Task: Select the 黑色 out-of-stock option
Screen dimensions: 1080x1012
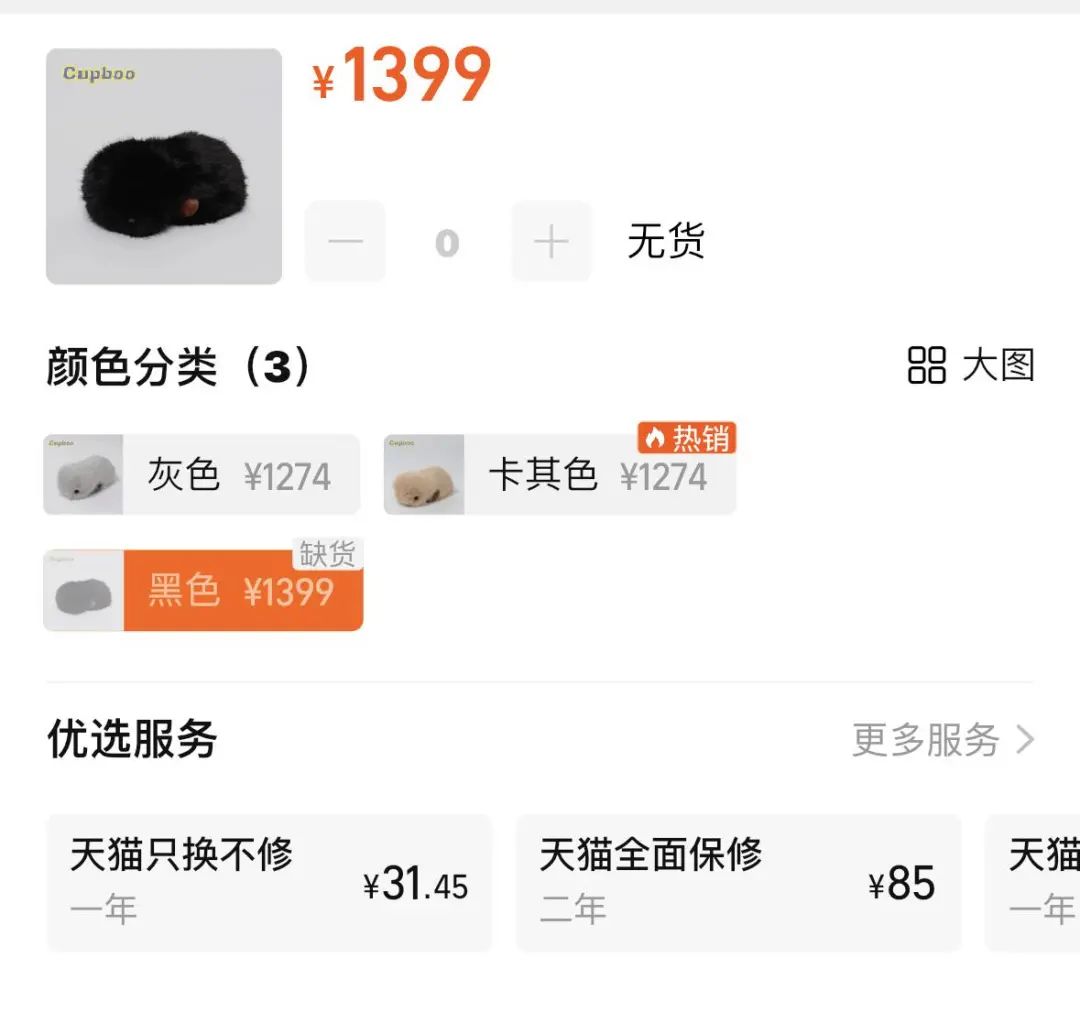Action: [204, 591]
